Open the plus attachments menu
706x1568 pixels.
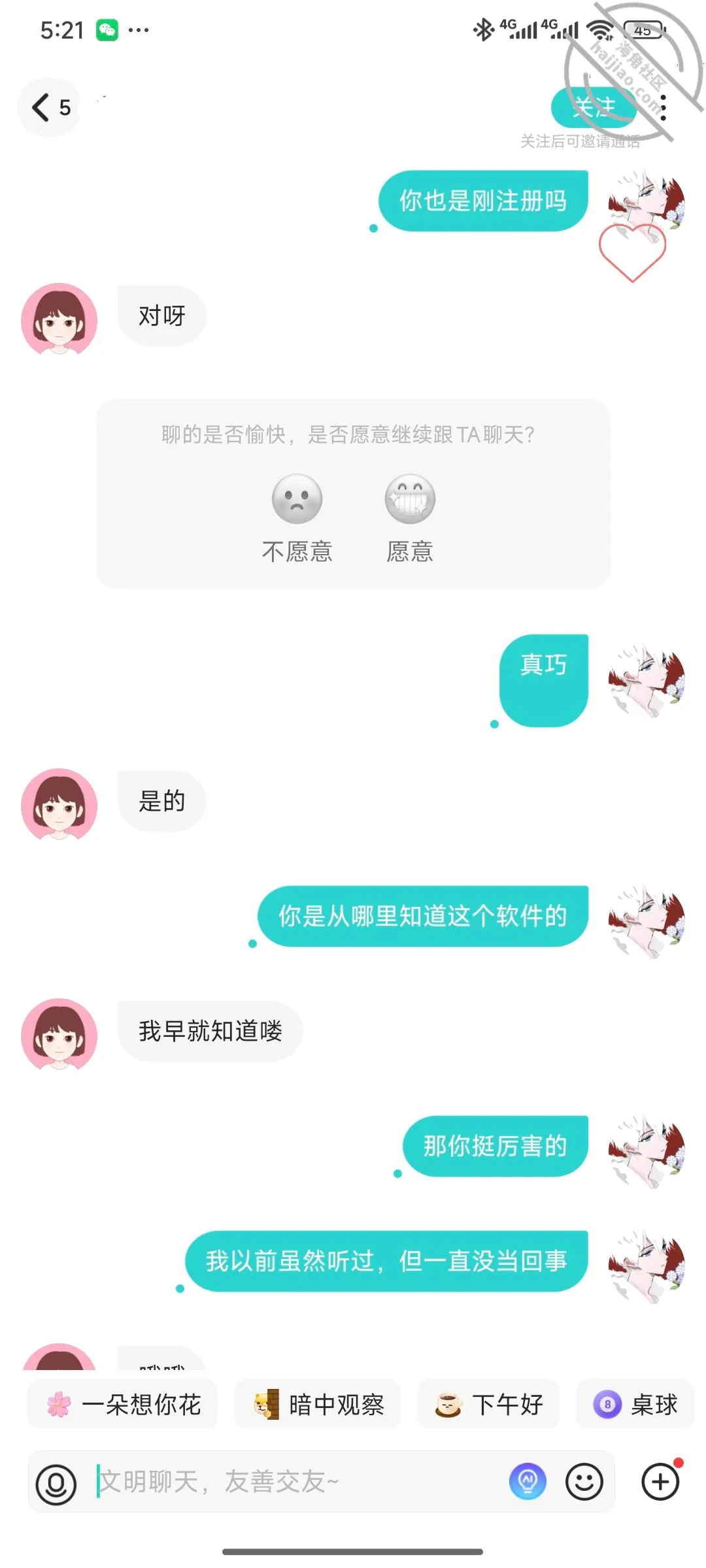point(661,1481)
